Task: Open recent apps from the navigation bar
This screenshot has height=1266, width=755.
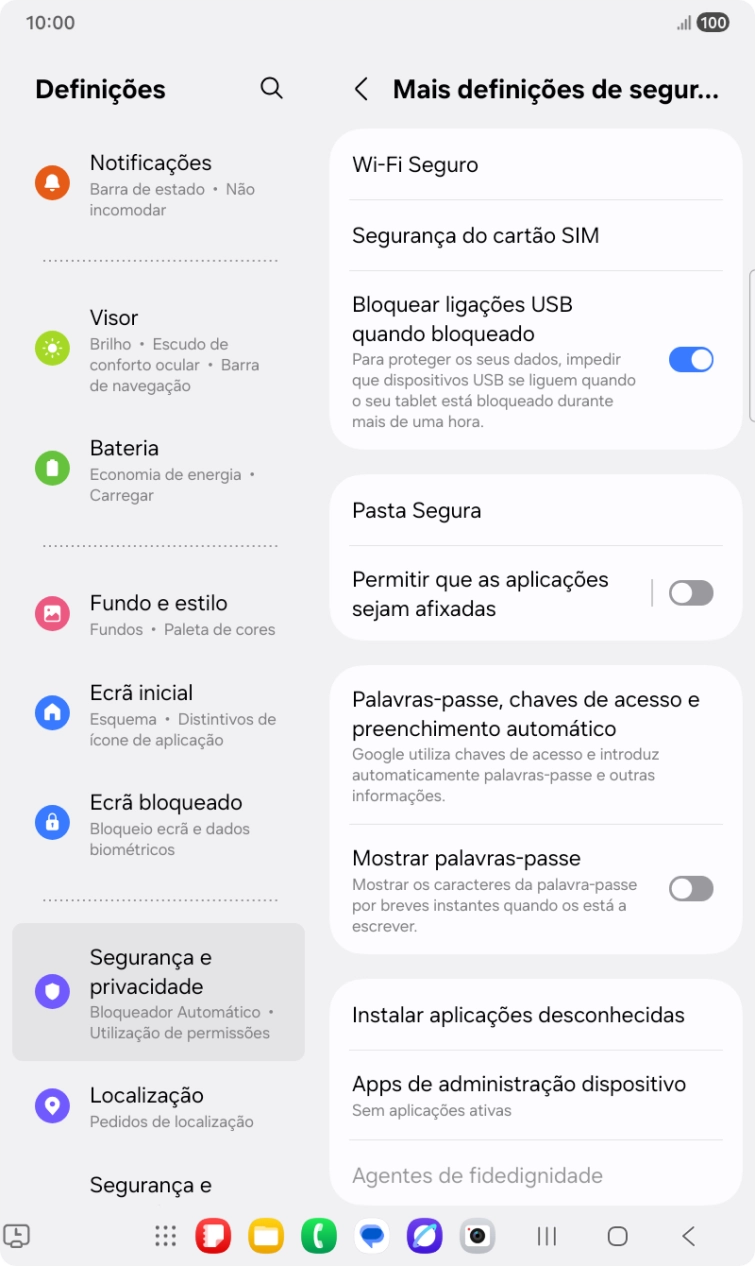Action: pos(547,1237)
